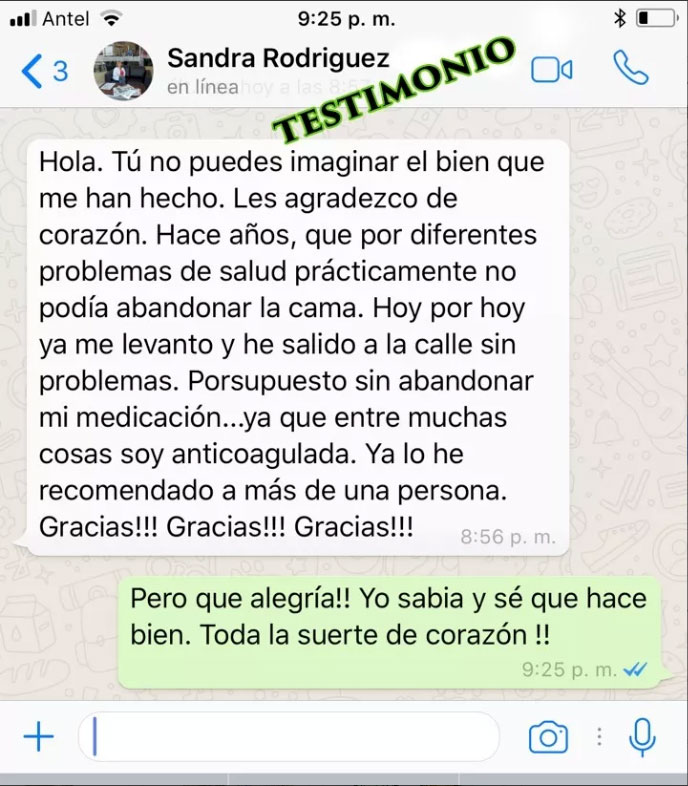688x786 pixels.
Task: Open Sandra Rodriguez's contact info
Action: pos(277,59)
